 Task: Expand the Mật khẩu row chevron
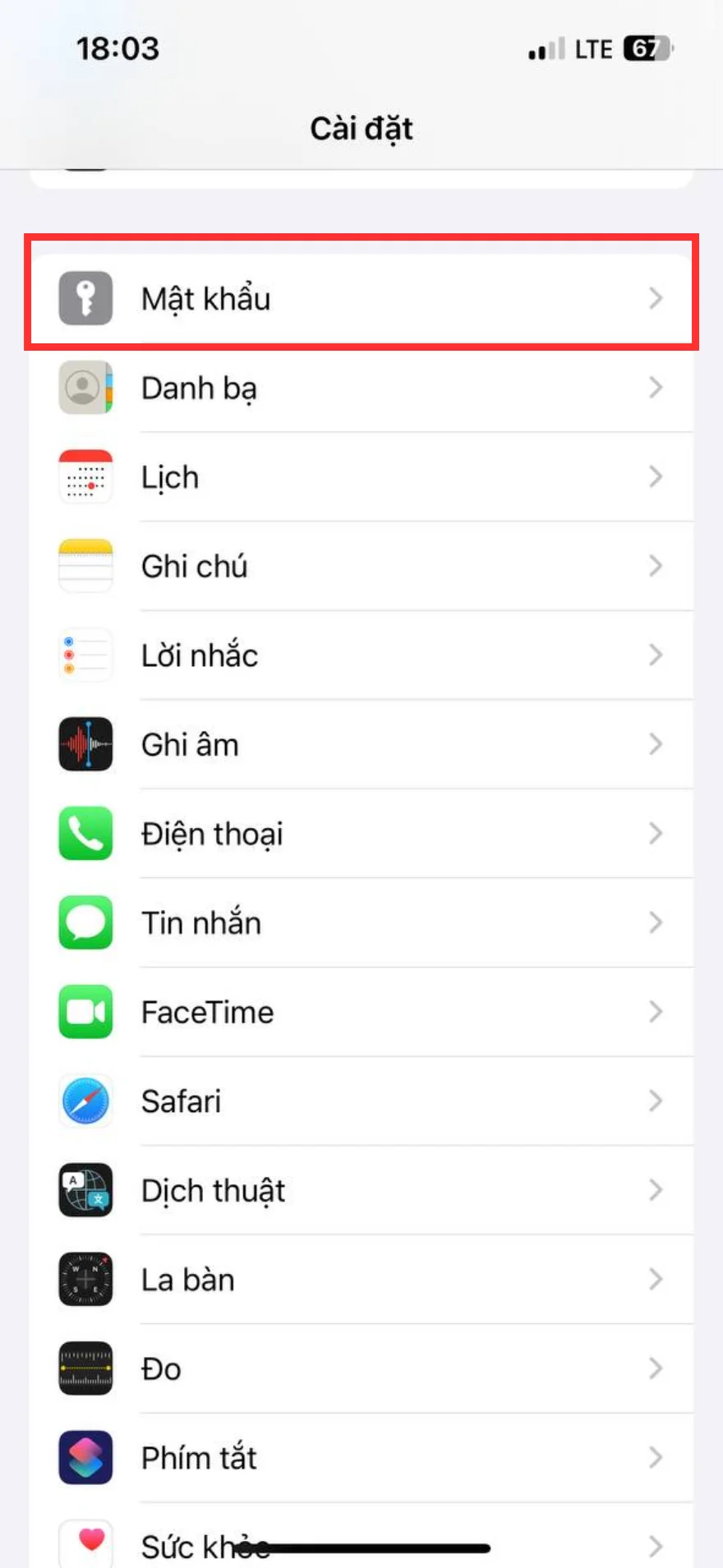click(655, 298)
